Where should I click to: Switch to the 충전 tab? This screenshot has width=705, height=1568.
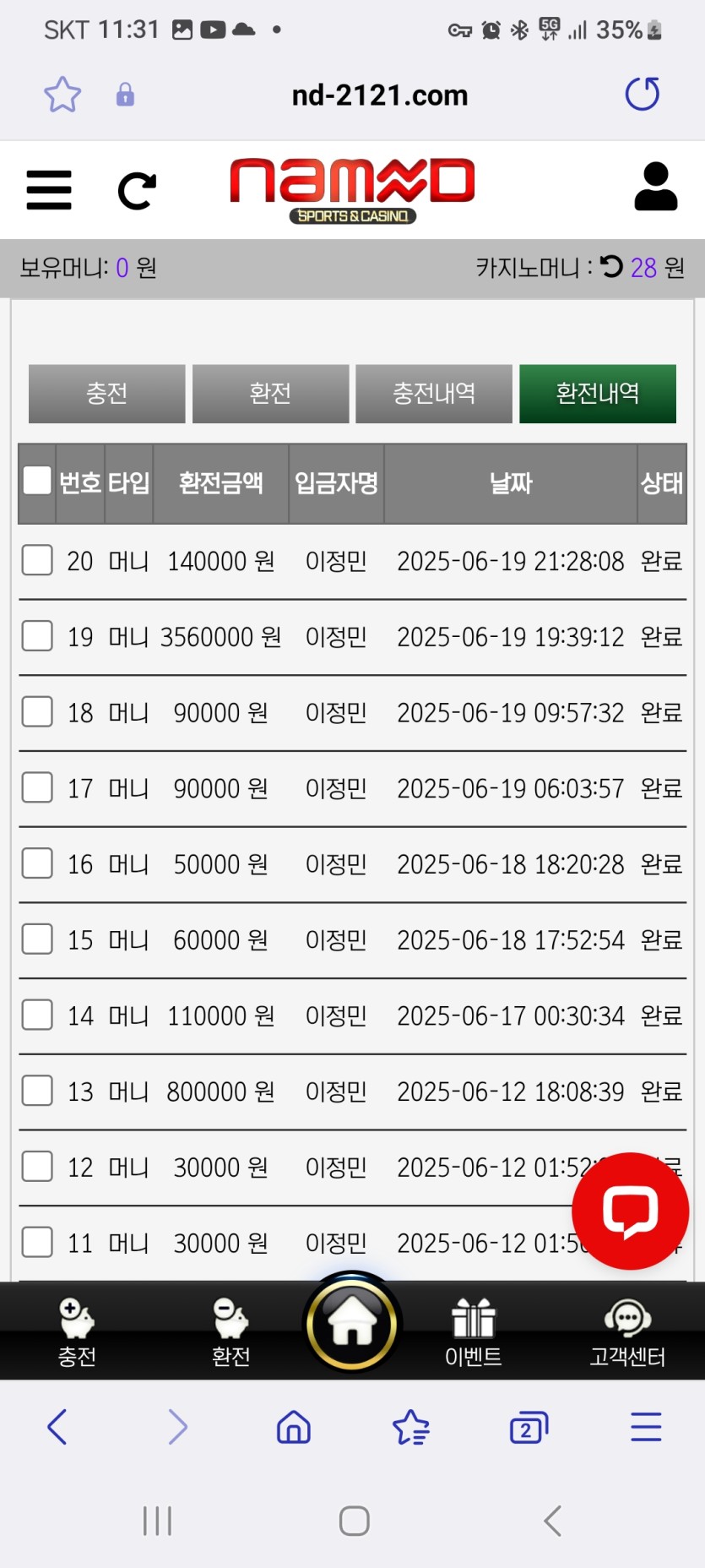click(x=106, y=394)
